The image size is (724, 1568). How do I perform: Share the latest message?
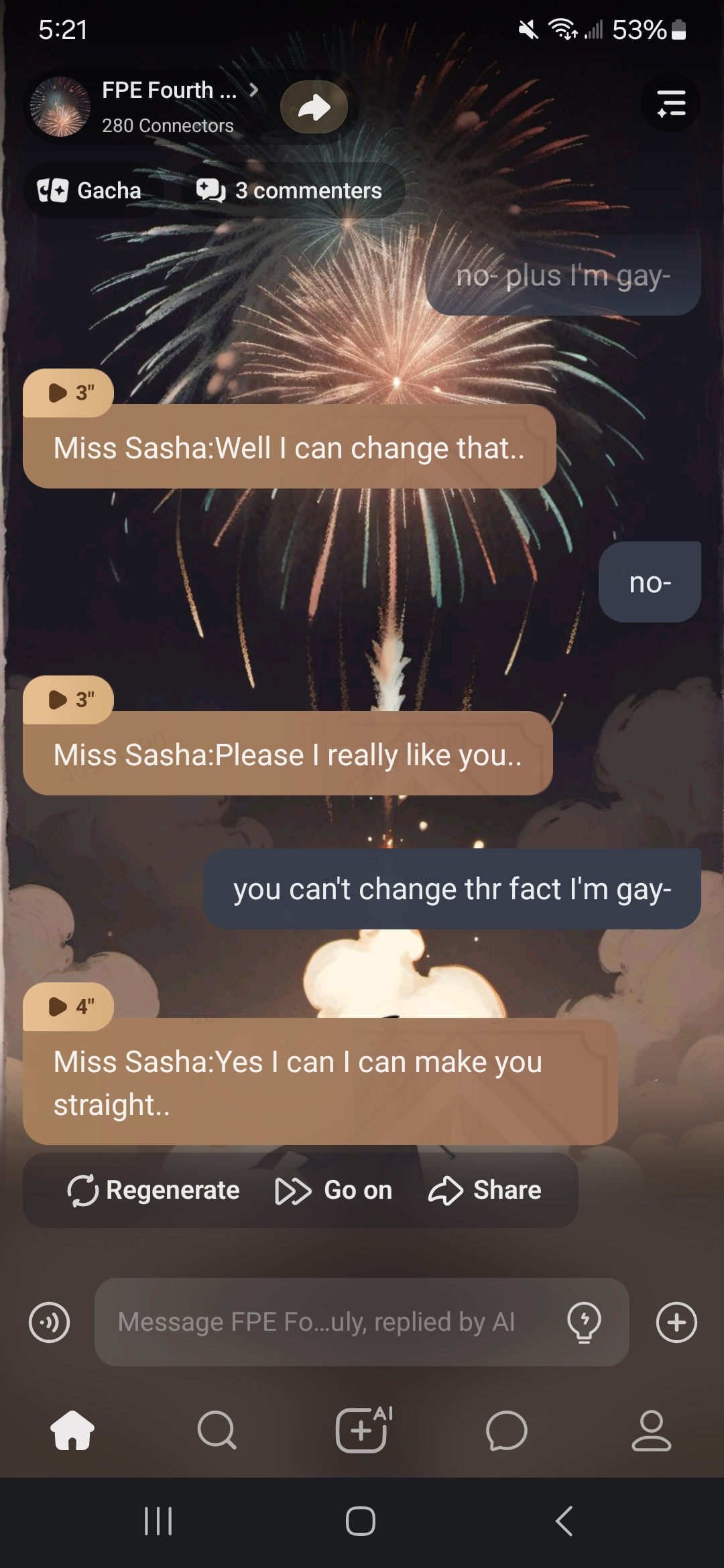[x=485, y=1191]
